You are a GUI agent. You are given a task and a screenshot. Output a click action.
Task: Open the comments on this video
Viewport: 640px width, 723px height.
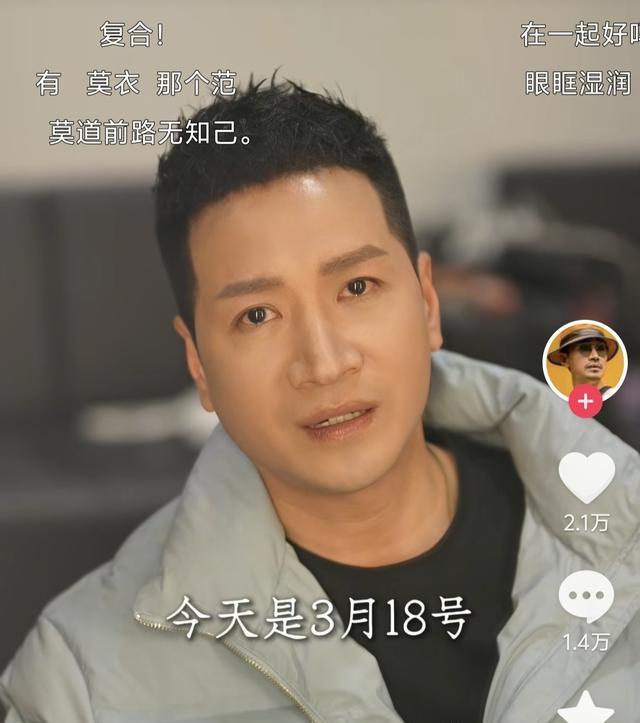[586, 596]
